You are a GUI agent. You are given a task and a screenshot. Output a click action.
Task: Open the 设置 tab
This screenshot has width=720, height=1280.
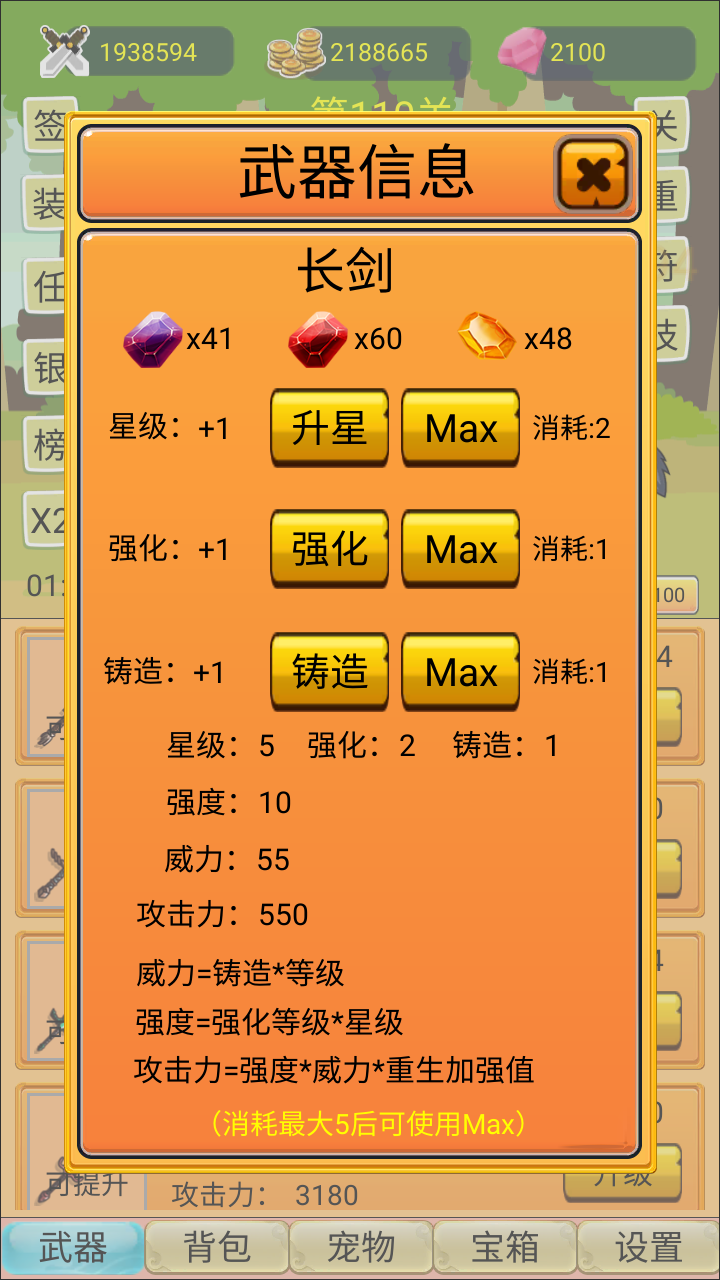click(x=648, y=1247)
